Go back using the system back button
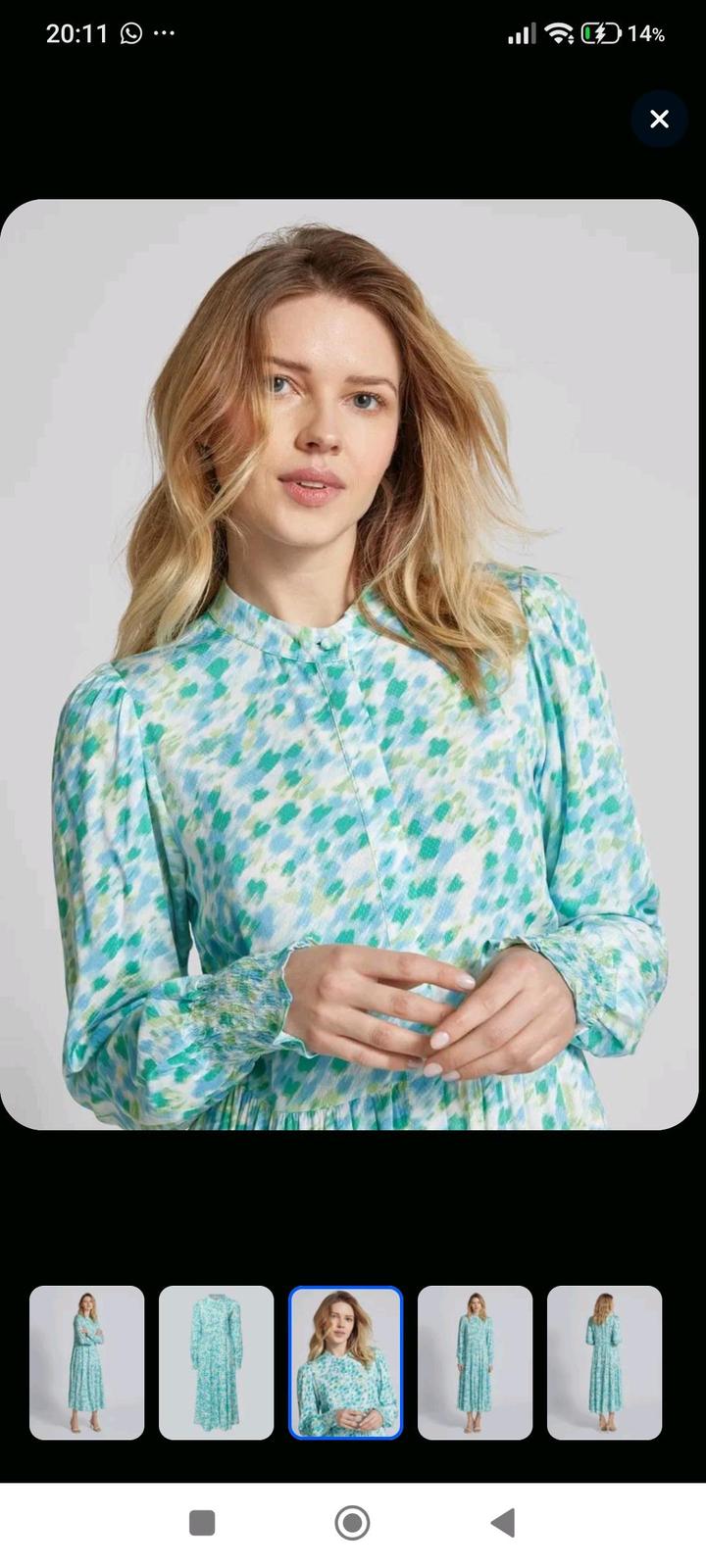706x1568 pixels. click(x=502, y=1522)
